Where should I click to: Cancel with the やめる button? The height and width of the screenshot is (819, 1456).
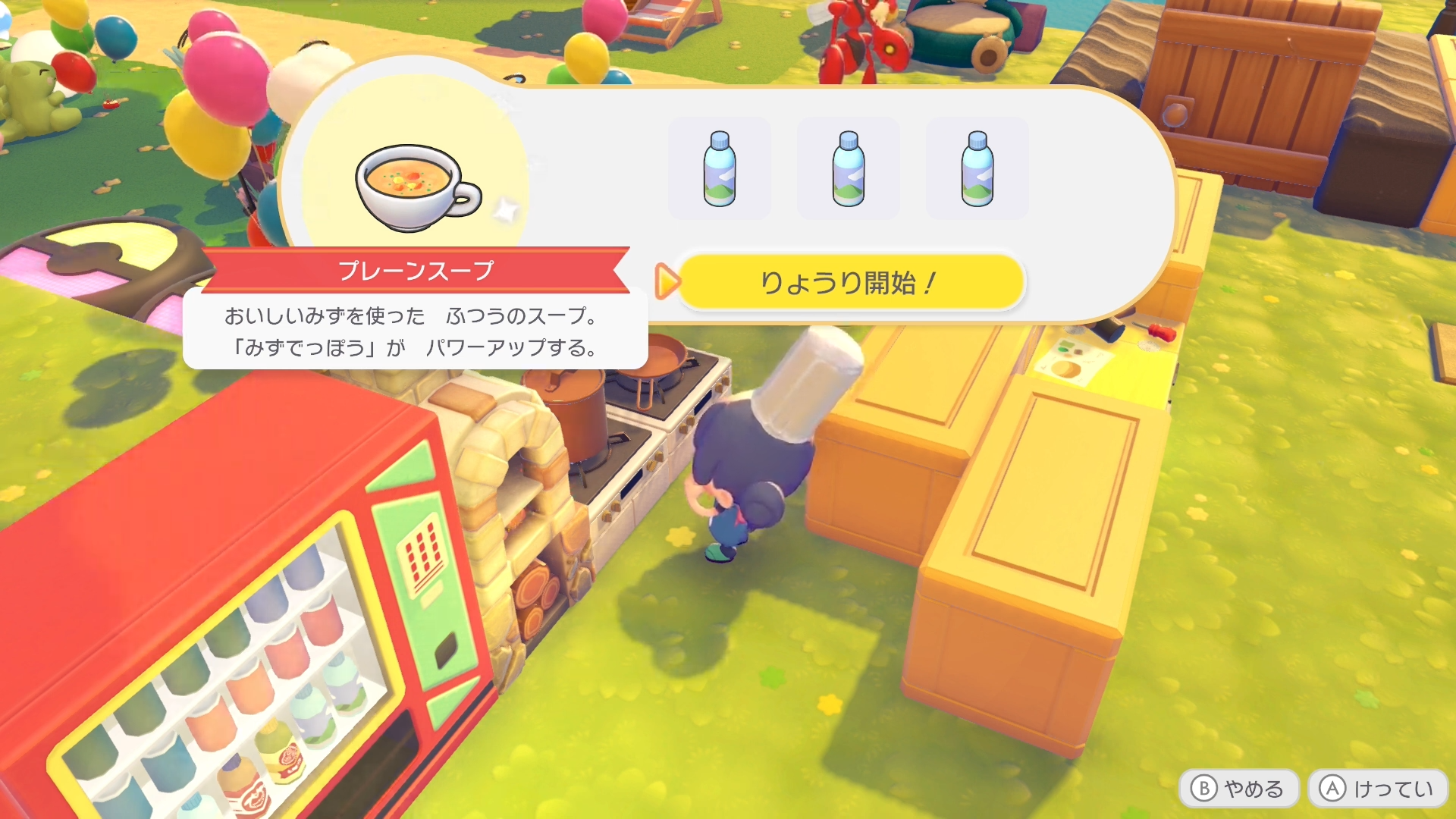pyautogui.click(x=1238, y=789)
